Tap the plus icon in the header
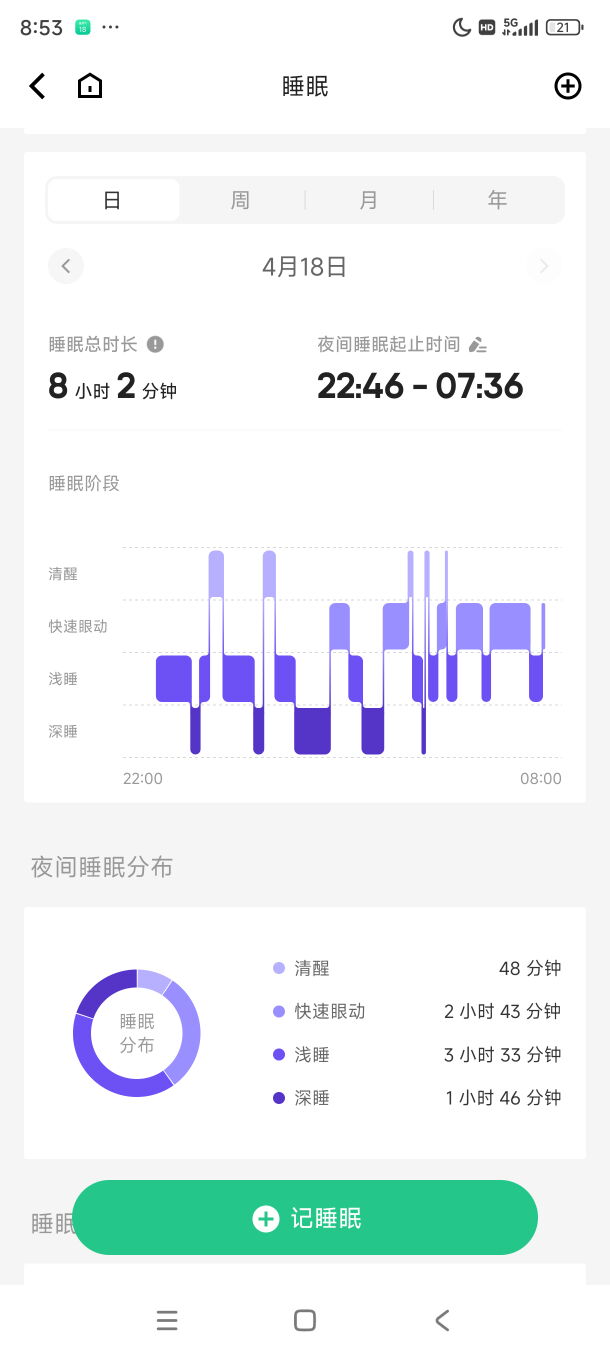 click(567, 87)
